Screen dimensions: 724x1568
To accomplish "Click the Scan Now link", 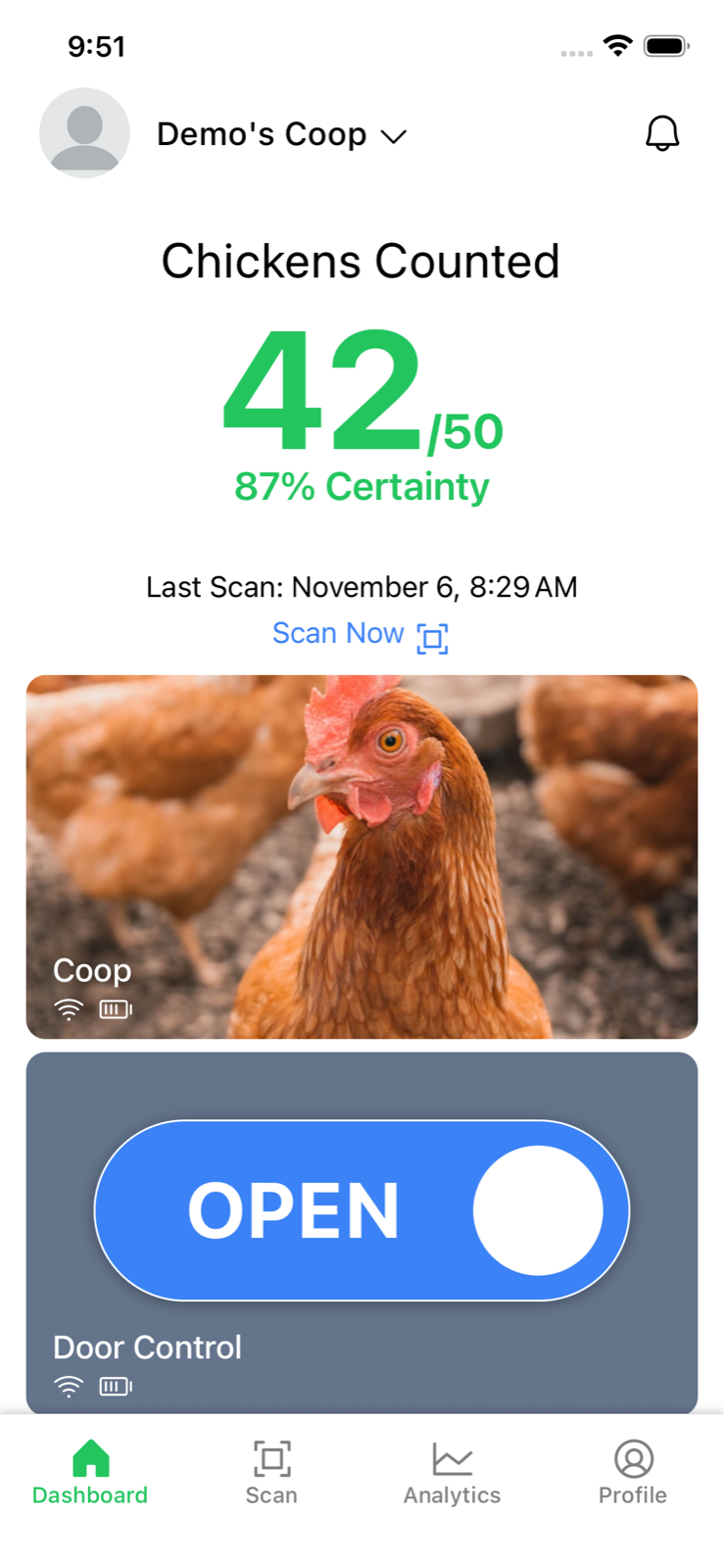I will click(339, 633).
